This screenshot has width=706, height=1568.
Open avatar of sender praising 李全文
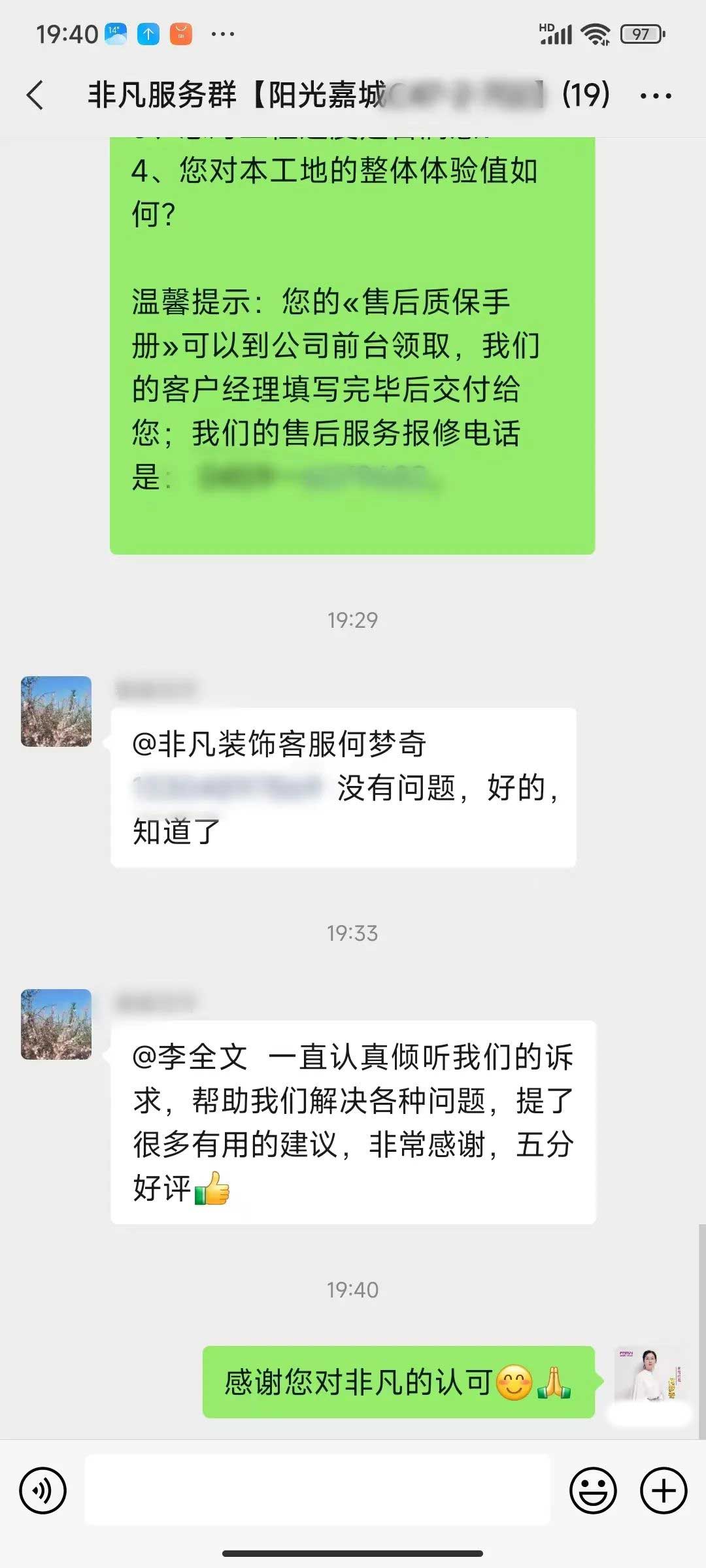(56, 1024)
